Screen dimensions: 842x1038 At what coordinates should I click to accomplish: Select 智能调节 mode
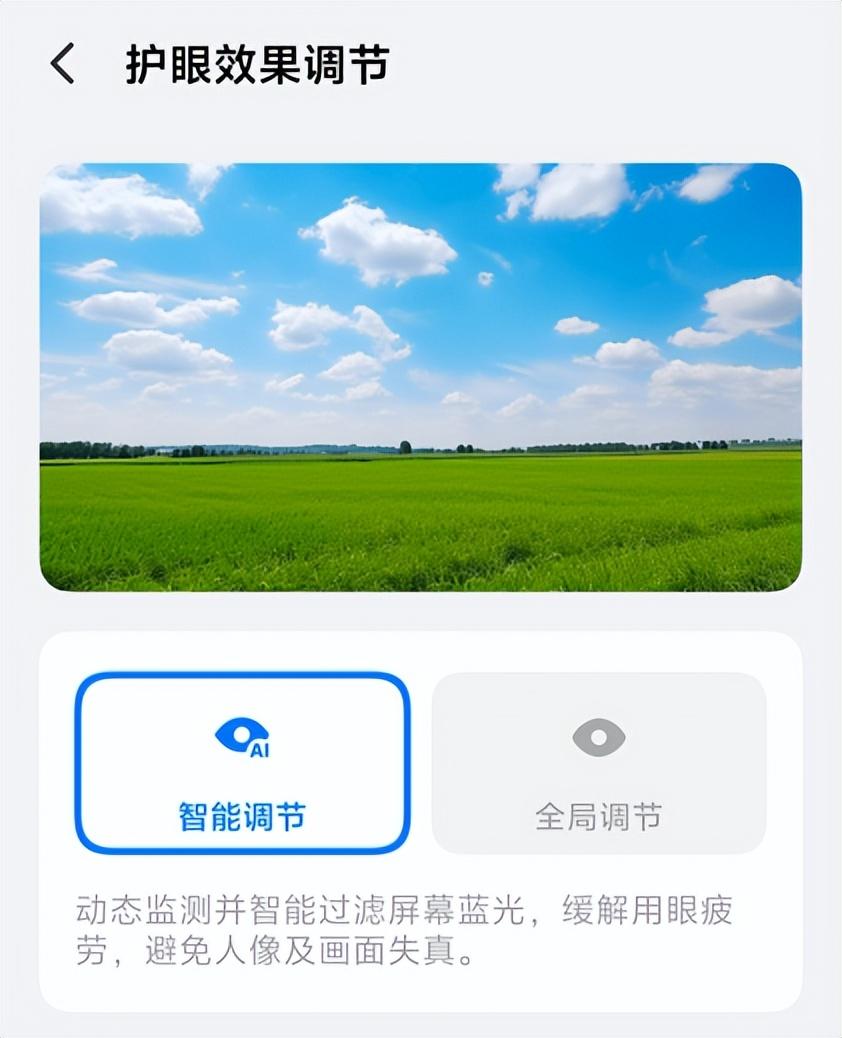coord(242,763)
